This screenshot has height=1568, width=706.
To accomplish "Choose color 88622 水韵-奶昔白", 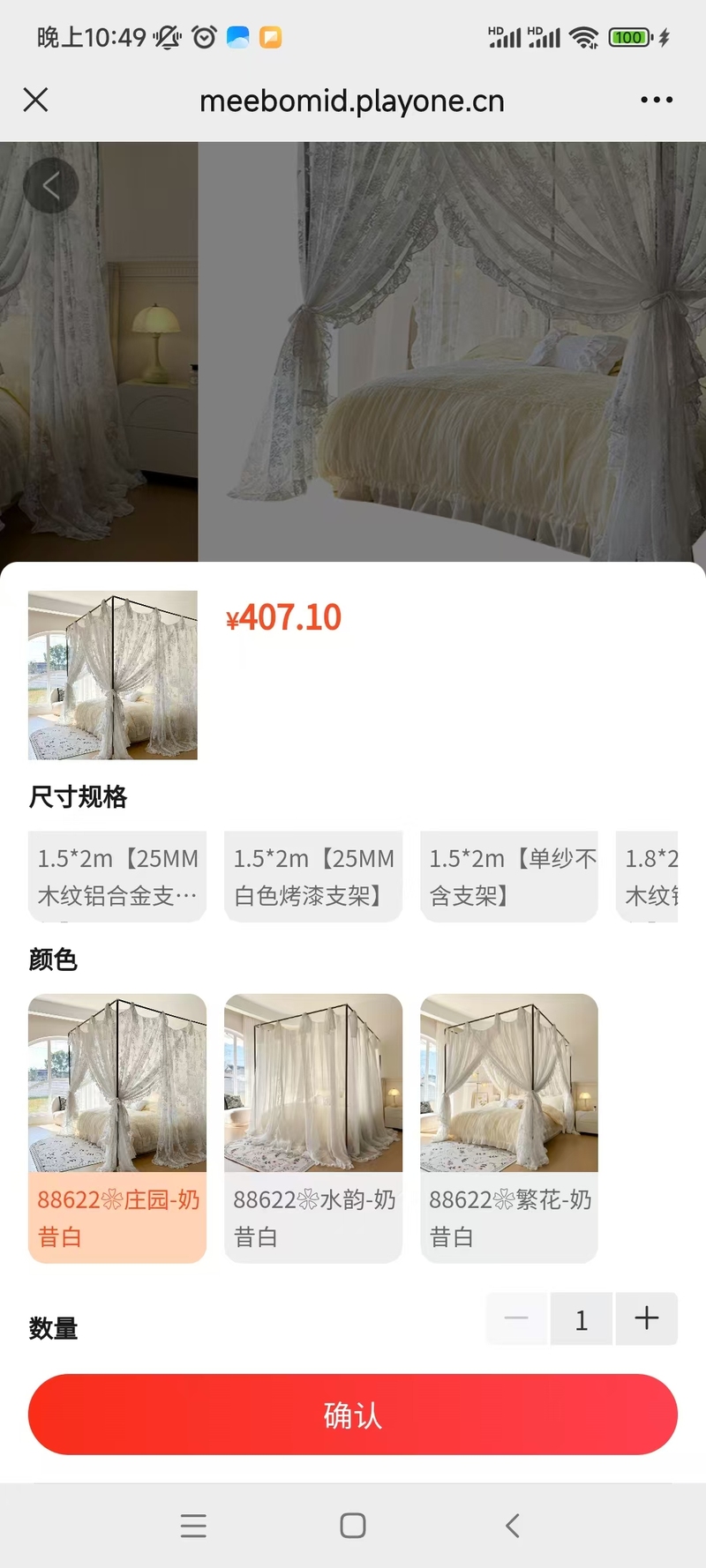I will tap(313, 1127).
